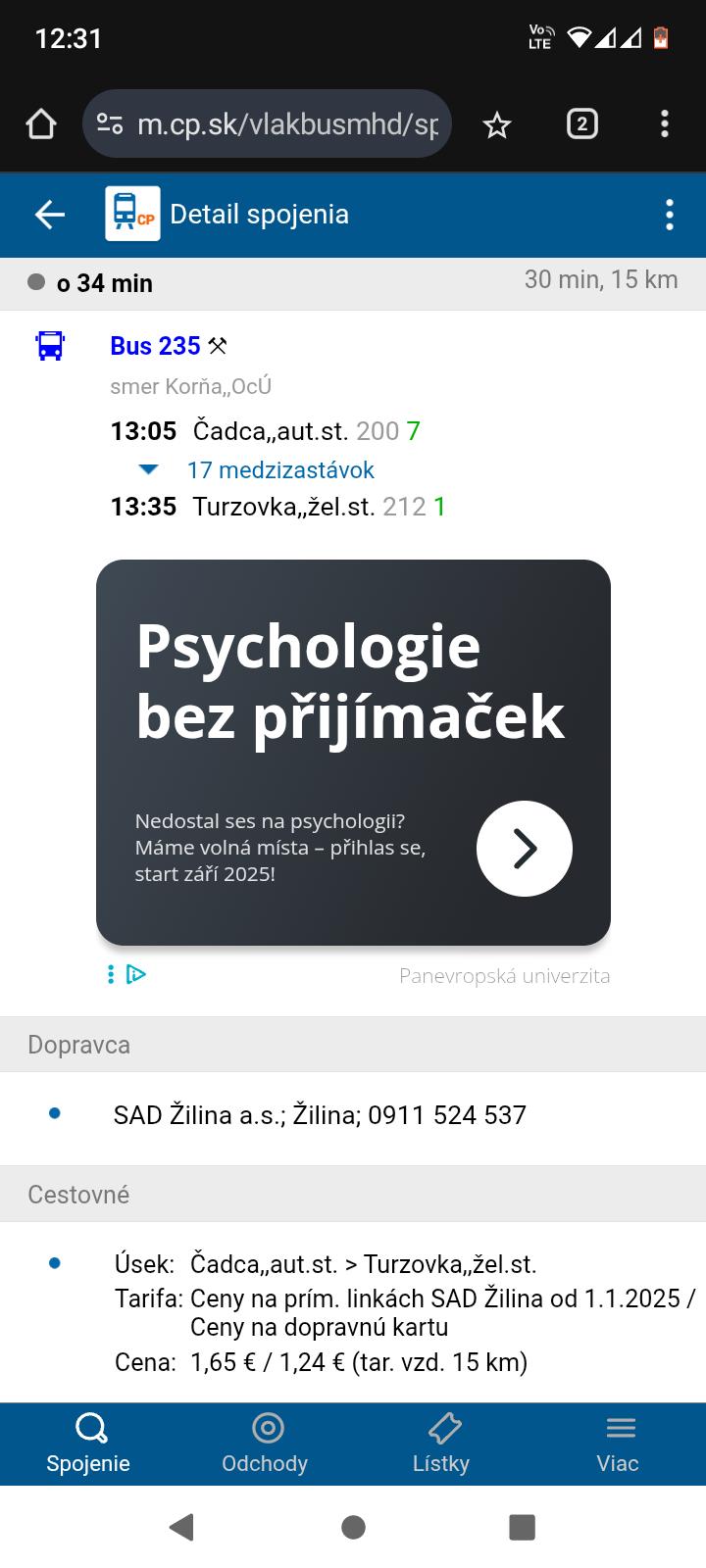
Task: Expand the 17 medzizastávok list
Action: pos(279,470)
